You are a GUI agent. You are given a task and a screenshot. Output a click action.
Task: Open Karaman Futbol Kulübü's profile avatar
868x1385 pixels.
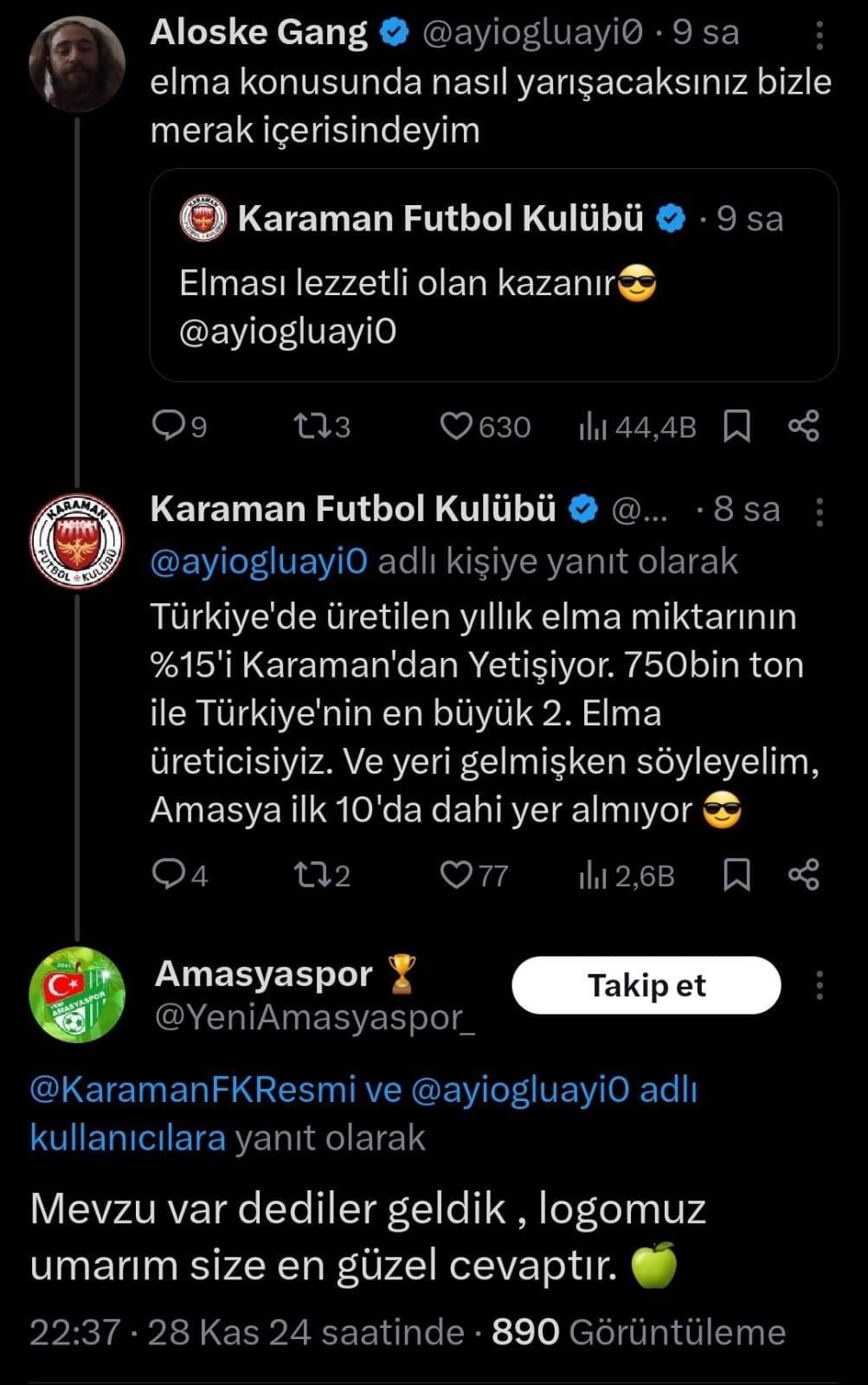click(76, 543)
